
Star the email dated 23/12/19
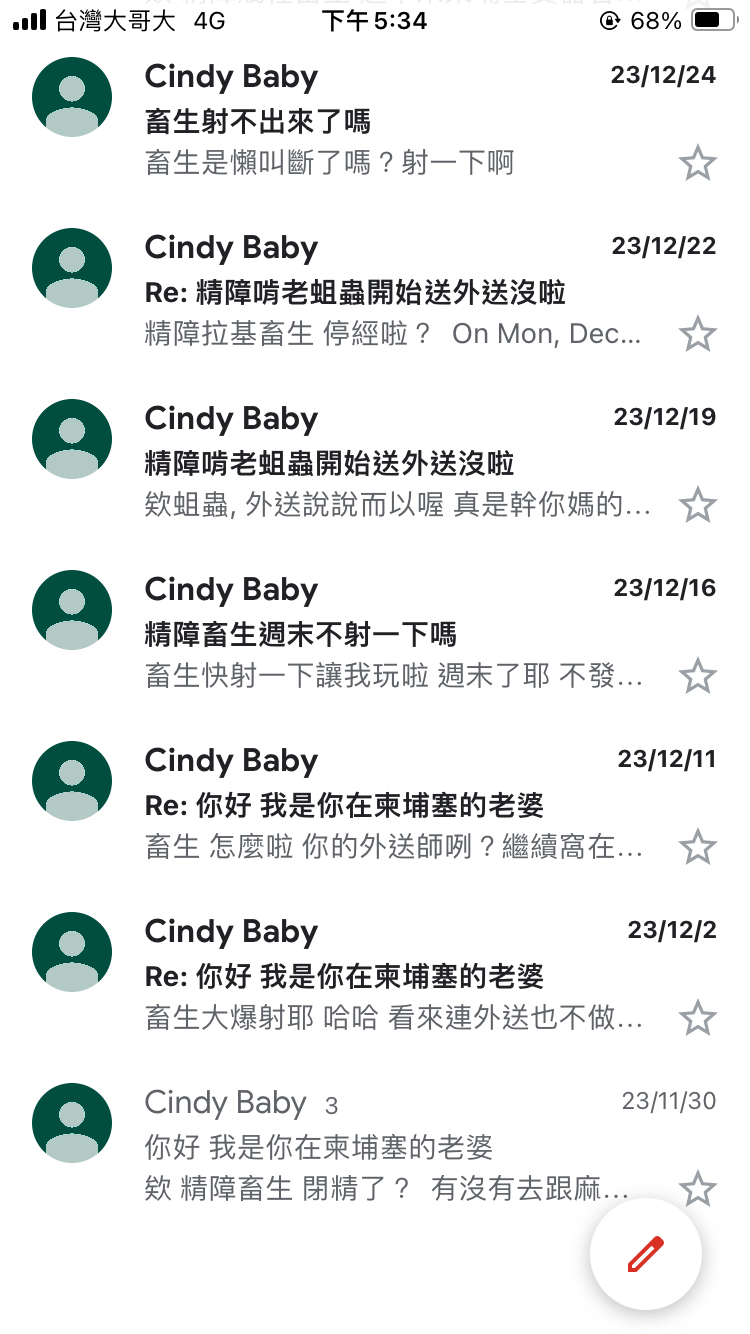(697, 505)
